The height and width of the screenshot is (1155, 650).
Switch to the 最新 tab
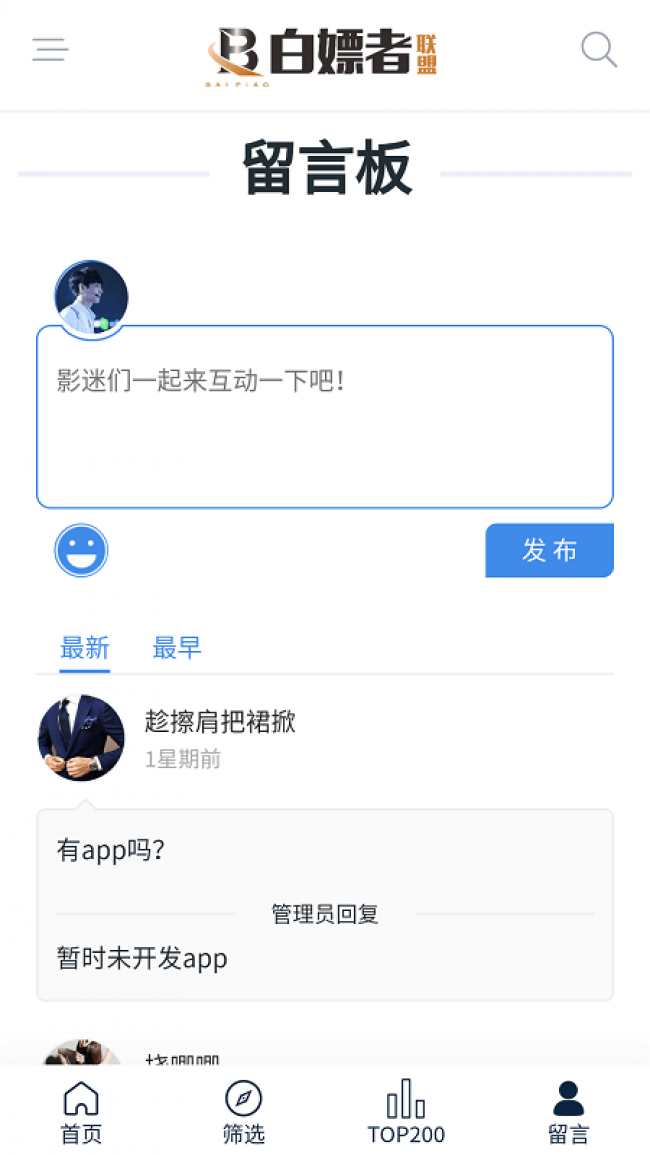(85, 648)
